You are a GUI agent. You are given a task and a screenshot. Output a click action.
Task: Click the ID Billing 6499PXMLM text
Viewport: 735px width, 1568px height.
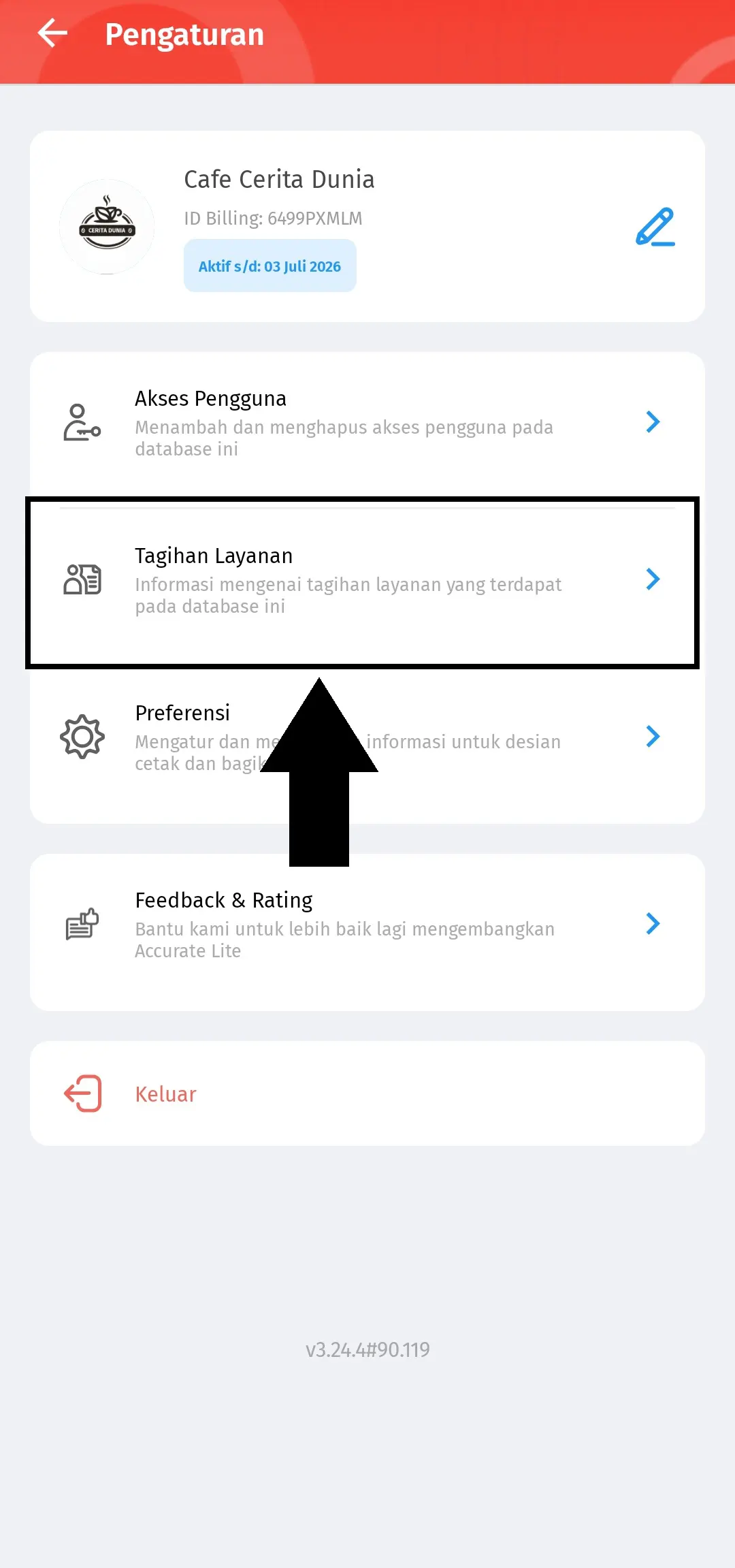[273, 218]
